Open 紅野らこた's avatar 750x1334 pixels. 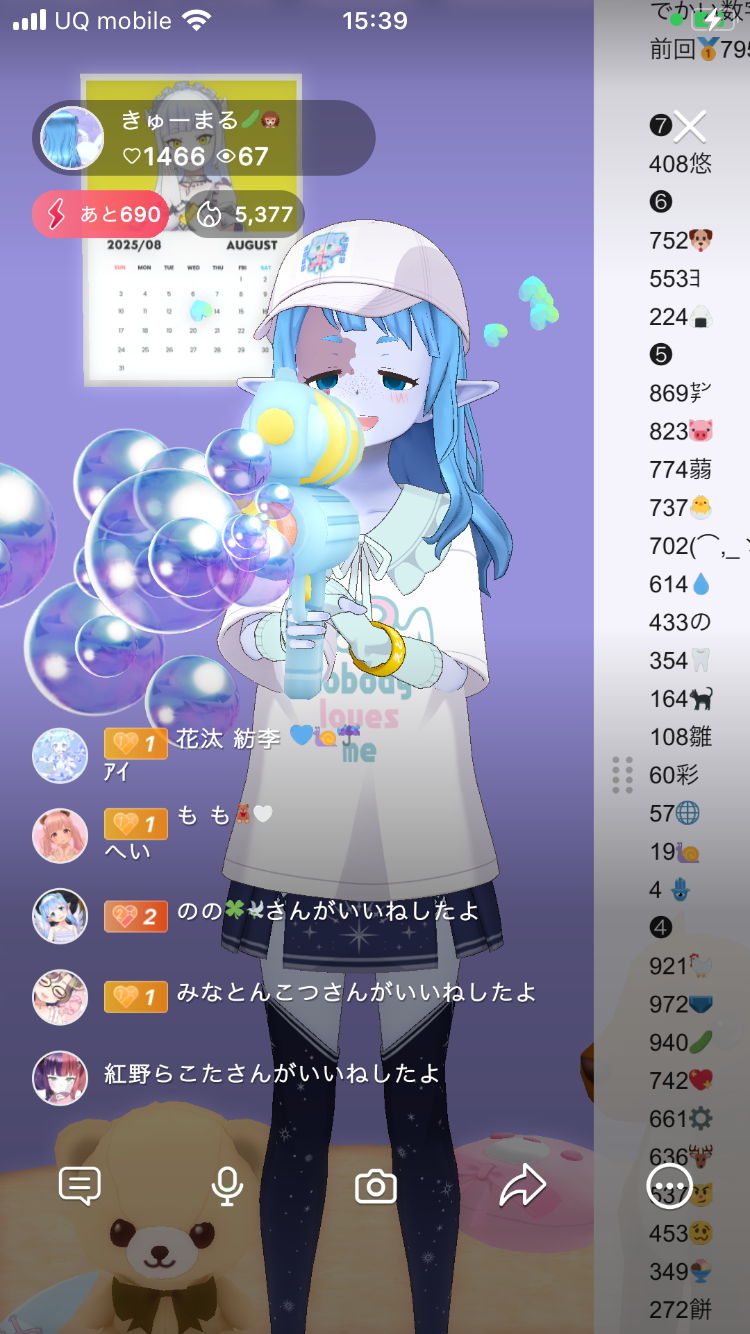click(x=60, y=1077)
